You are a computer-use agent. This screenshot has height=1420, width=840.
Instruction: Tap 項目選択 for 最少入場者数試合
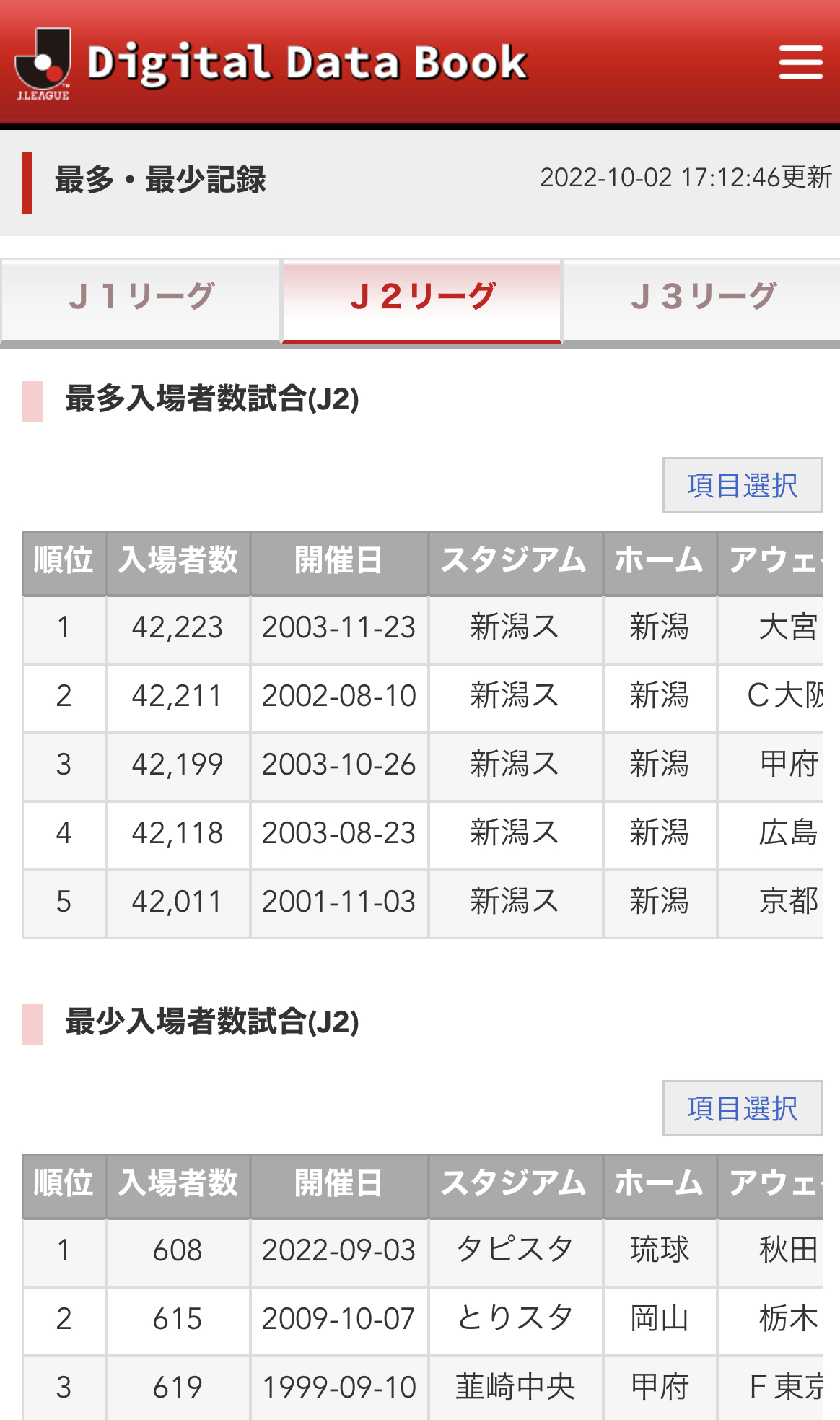tap(742, 1108)
